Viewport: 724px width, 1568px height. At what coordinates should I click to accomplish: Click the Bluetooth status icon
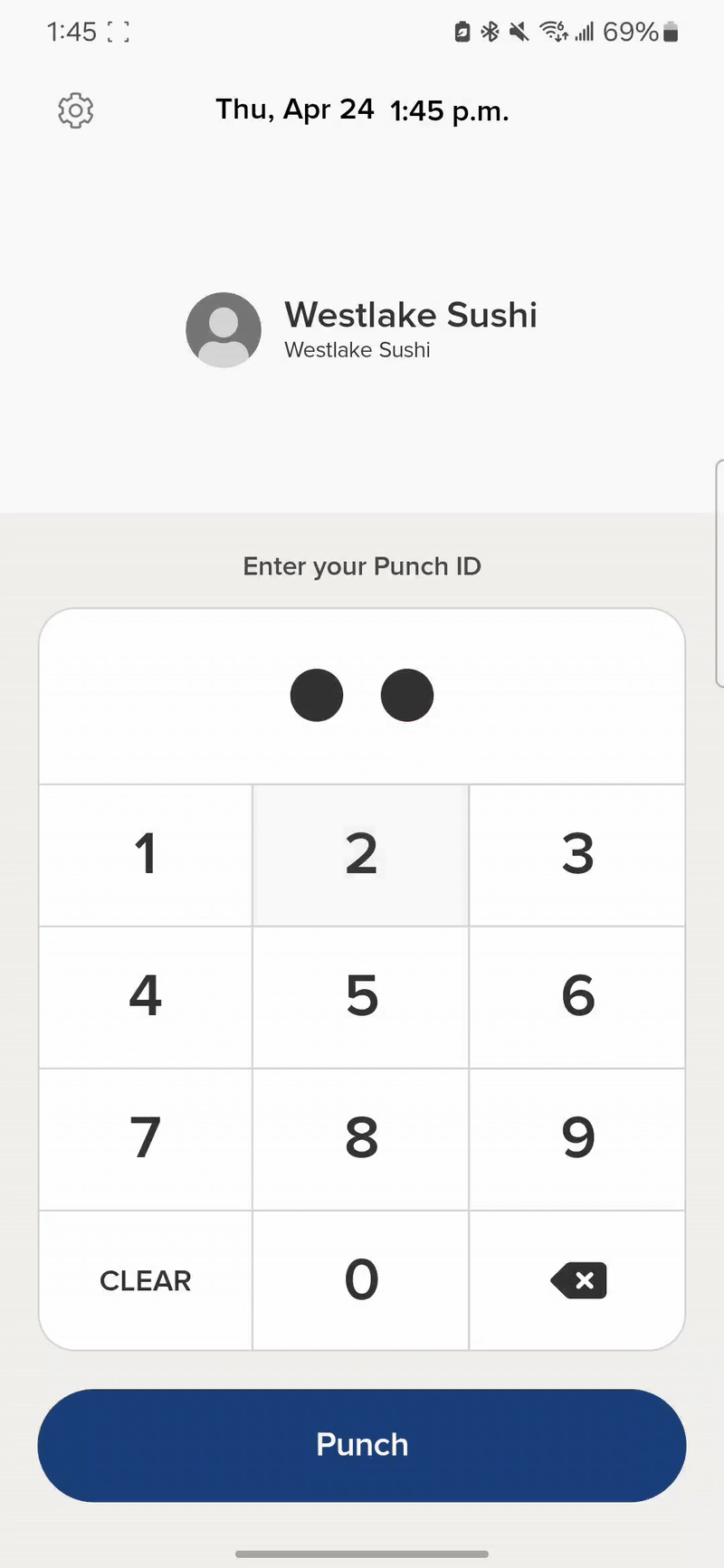491,32
